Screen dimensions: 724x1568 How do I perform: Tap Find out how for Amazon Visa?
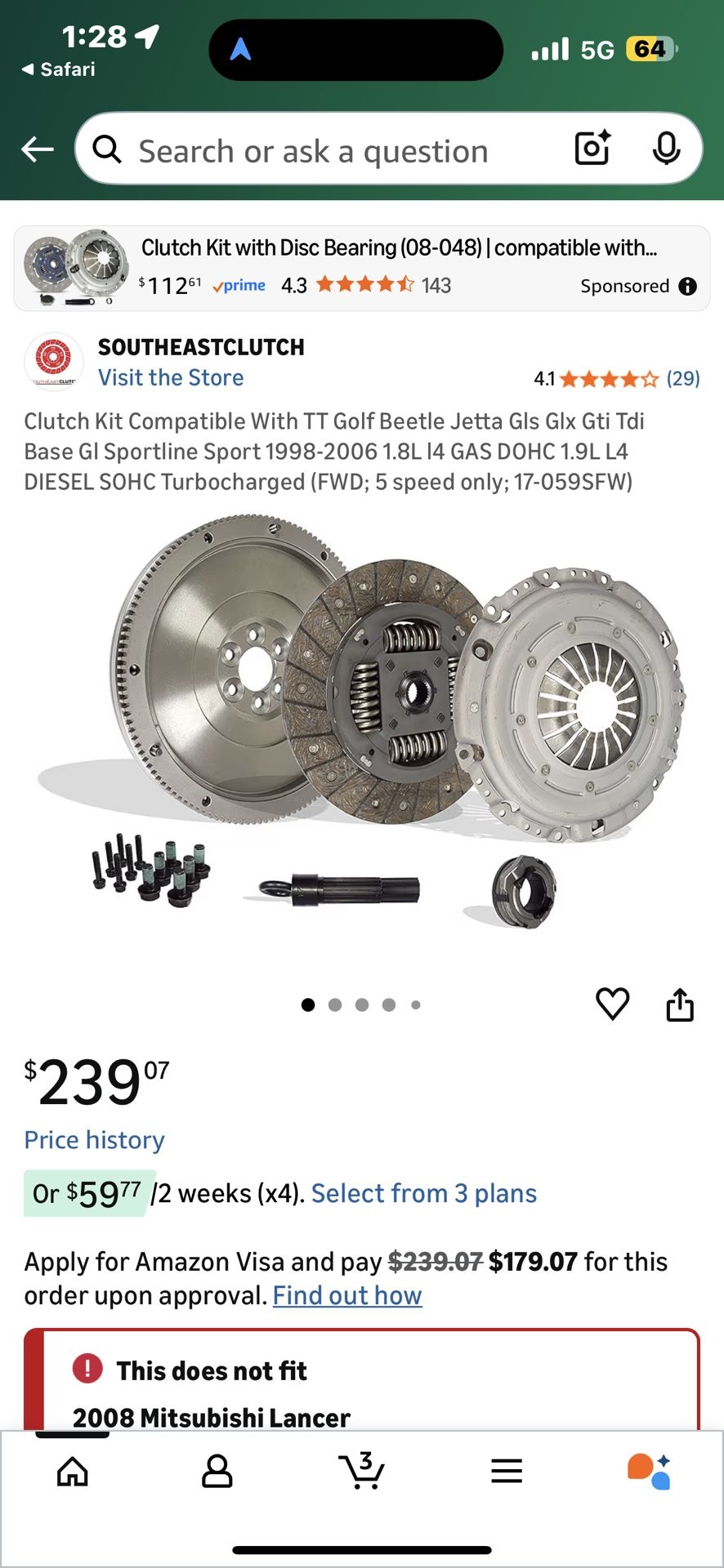(347, 1295)
